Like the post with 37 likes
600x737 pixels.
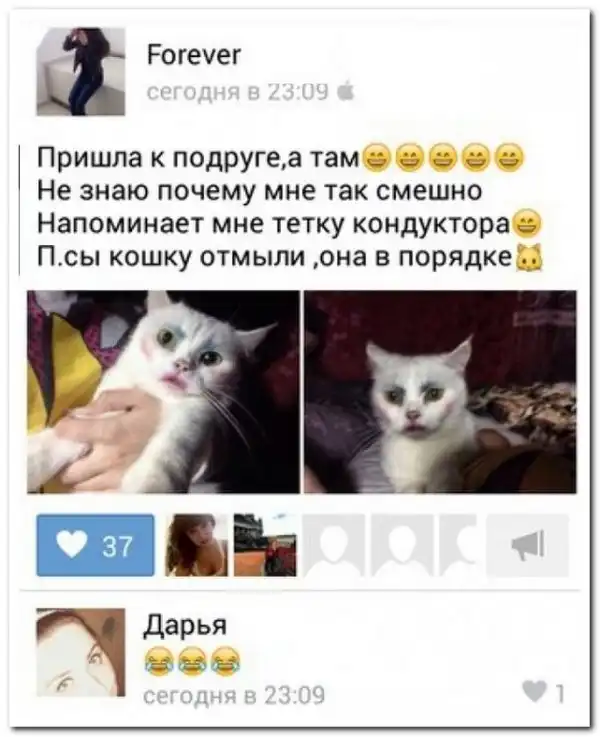click(x=95, y=545)
